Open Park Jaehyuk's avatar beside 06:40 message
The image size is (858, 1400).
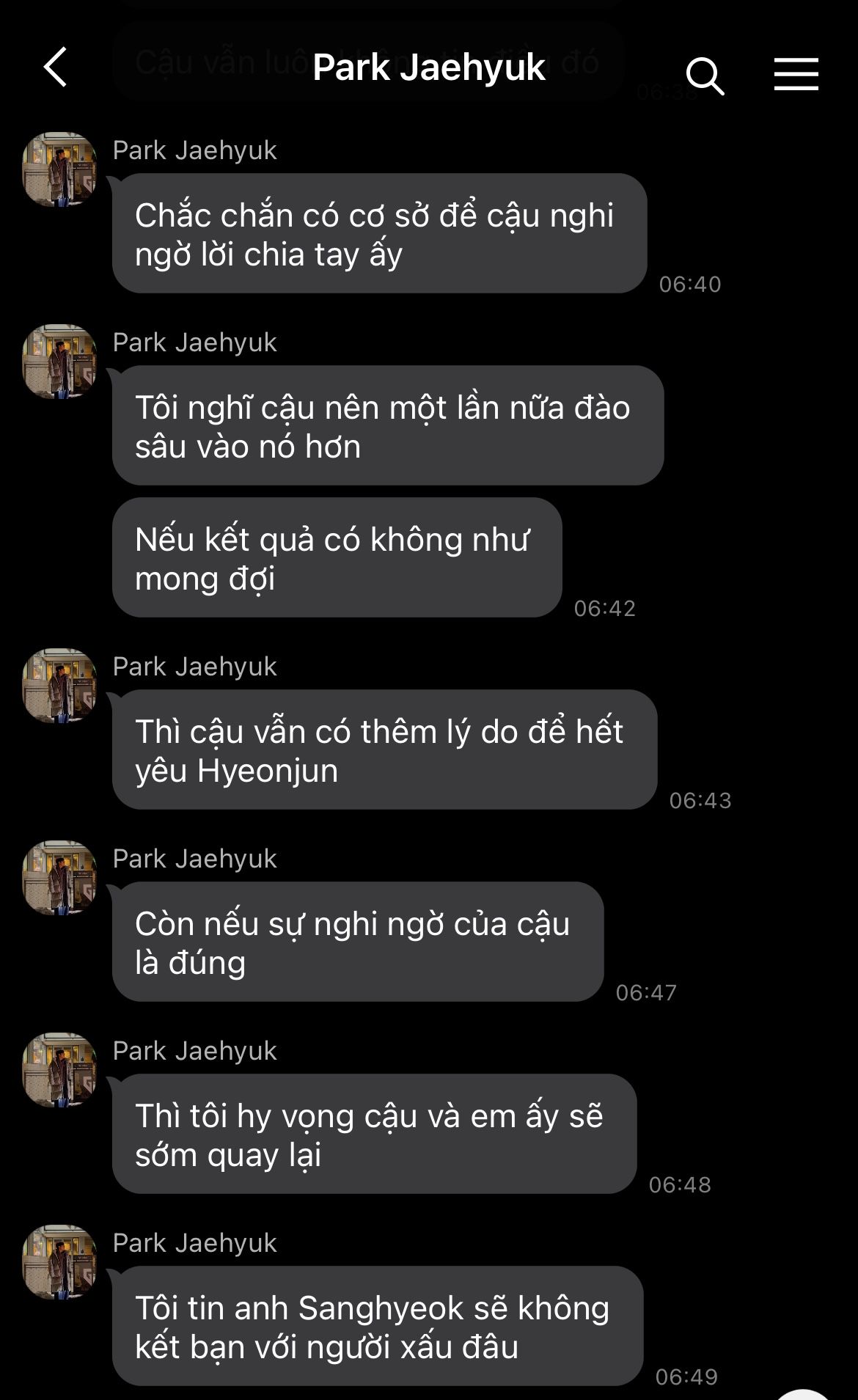(x=59, y=169)
